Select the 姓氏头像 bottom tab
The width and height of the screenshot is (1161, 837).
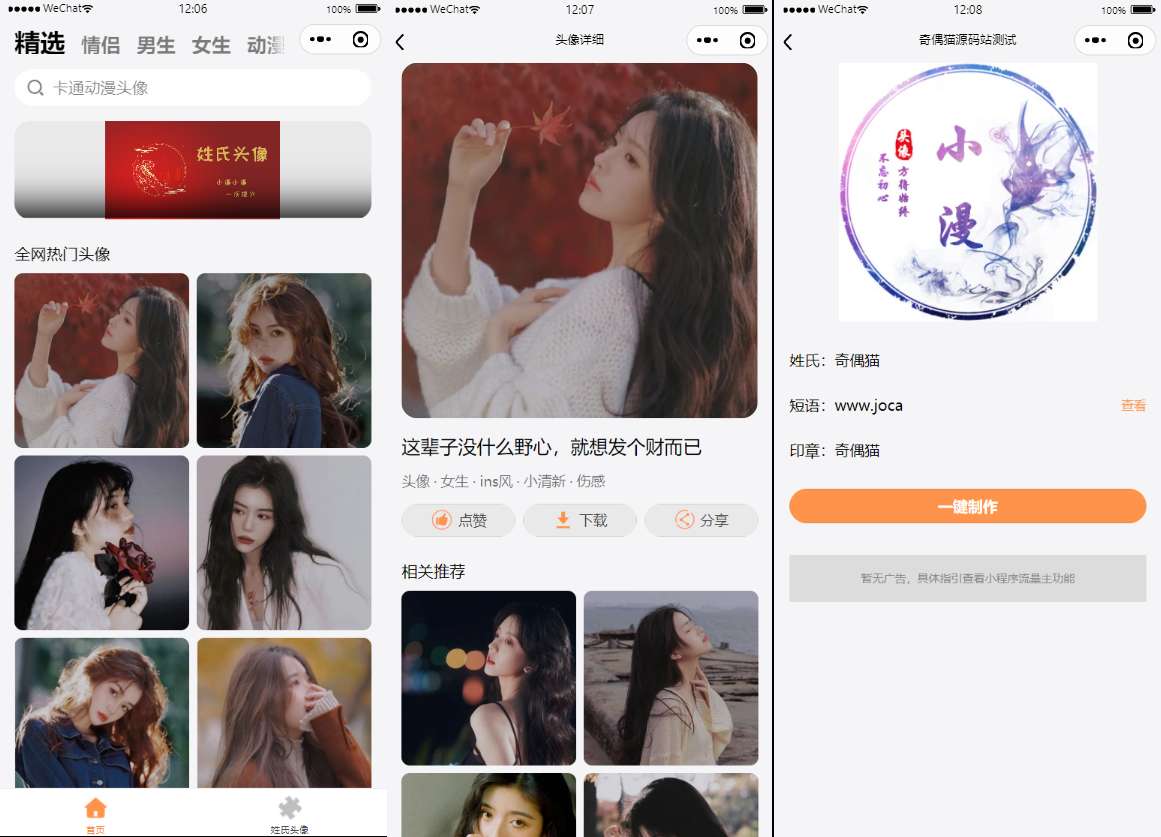pyautogui.click(x=289, y=815)
